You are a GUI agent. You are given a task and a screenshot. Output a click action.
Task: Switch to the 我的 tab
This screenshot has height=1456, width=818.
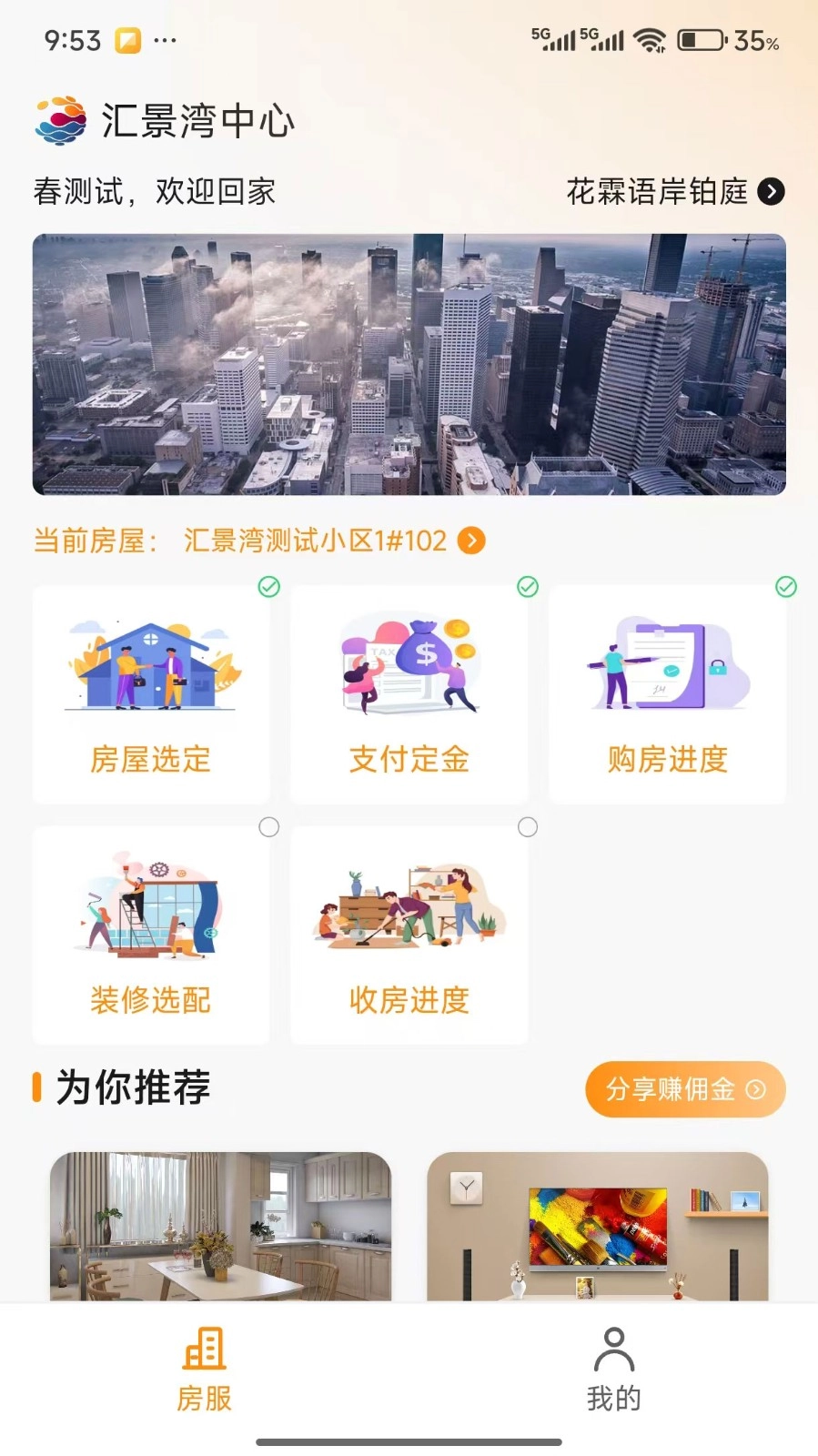(613, 1374)
